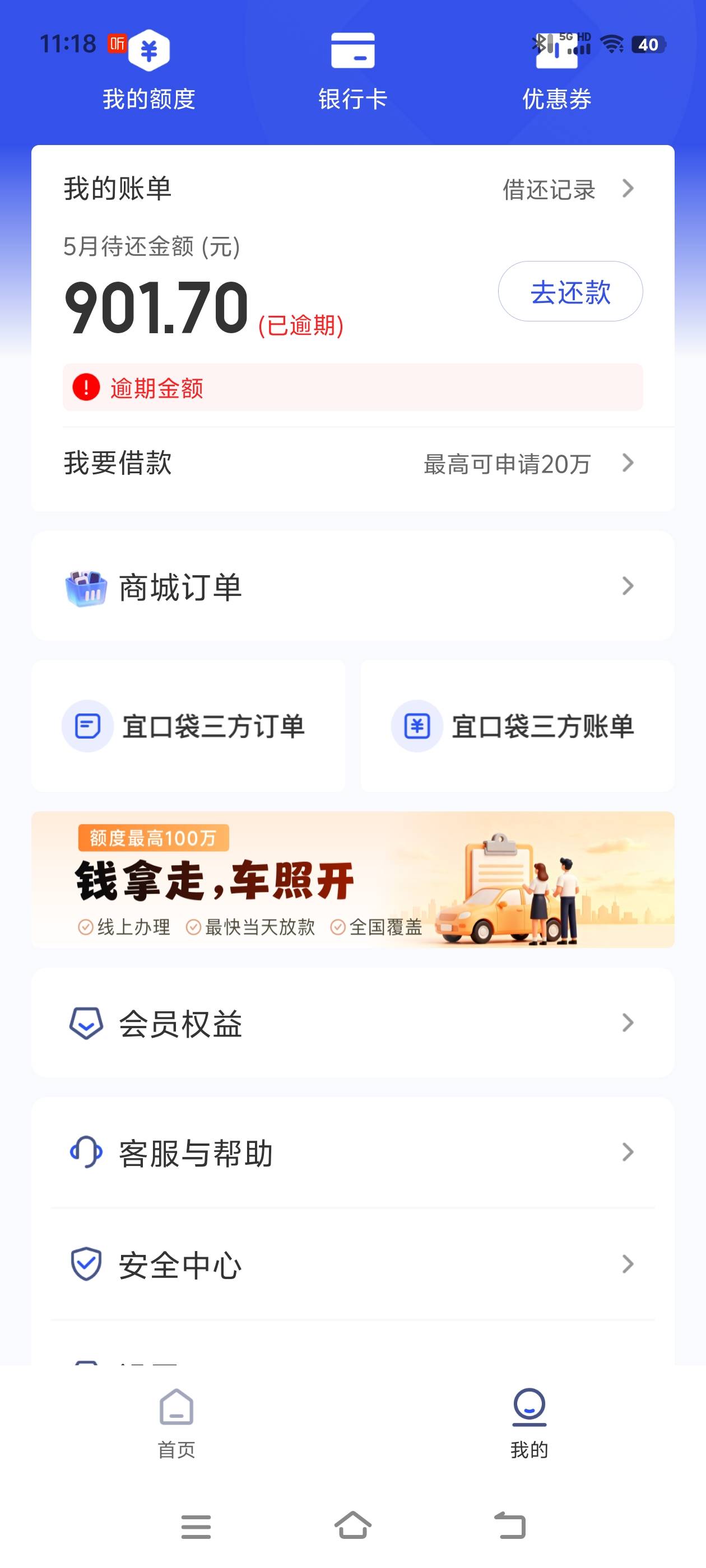Open 商城订单 mall orders

click(352, 586)
